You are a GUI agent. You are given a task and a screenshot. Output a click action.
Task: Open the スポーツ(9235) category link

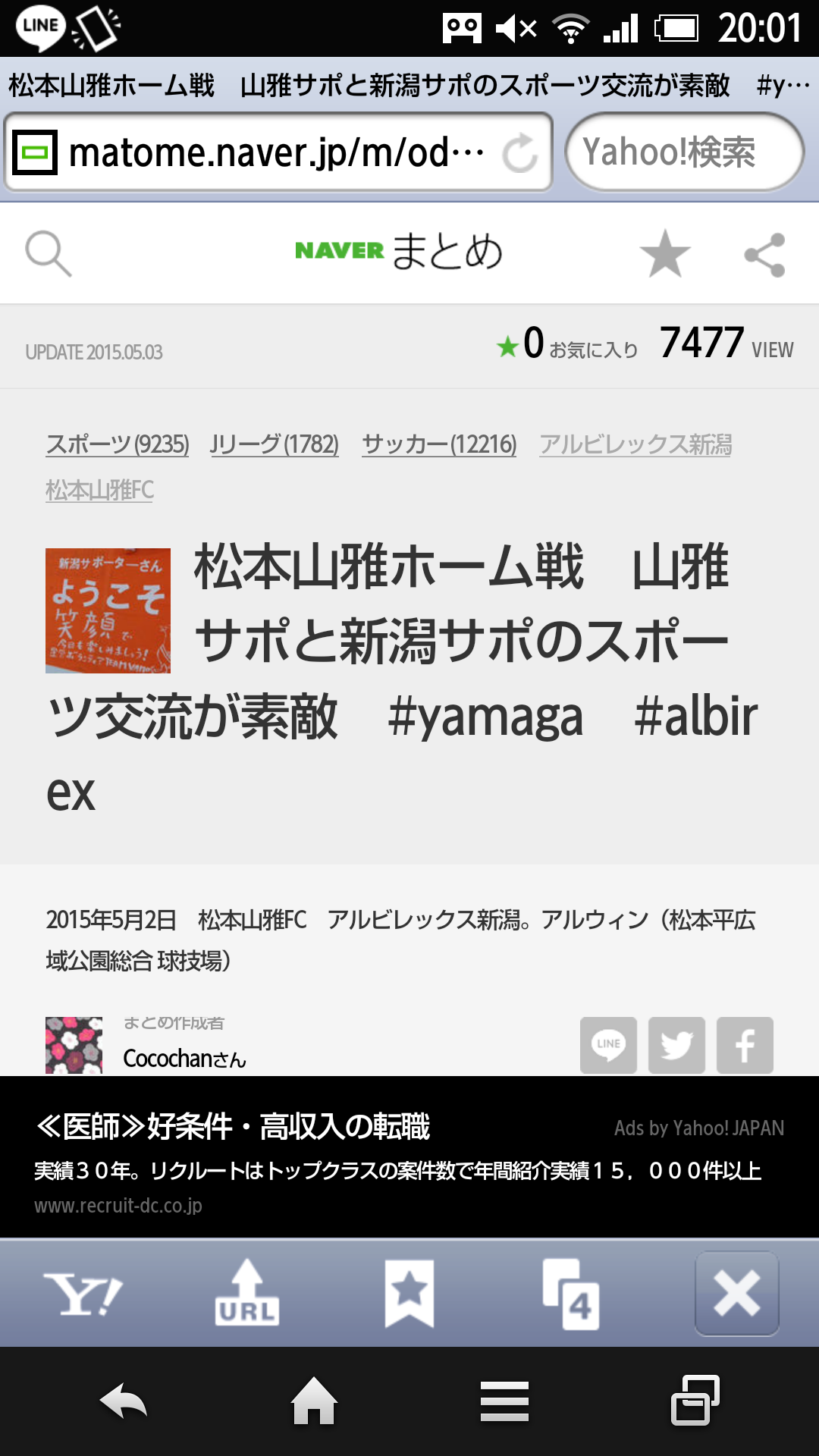coord(118,444)
